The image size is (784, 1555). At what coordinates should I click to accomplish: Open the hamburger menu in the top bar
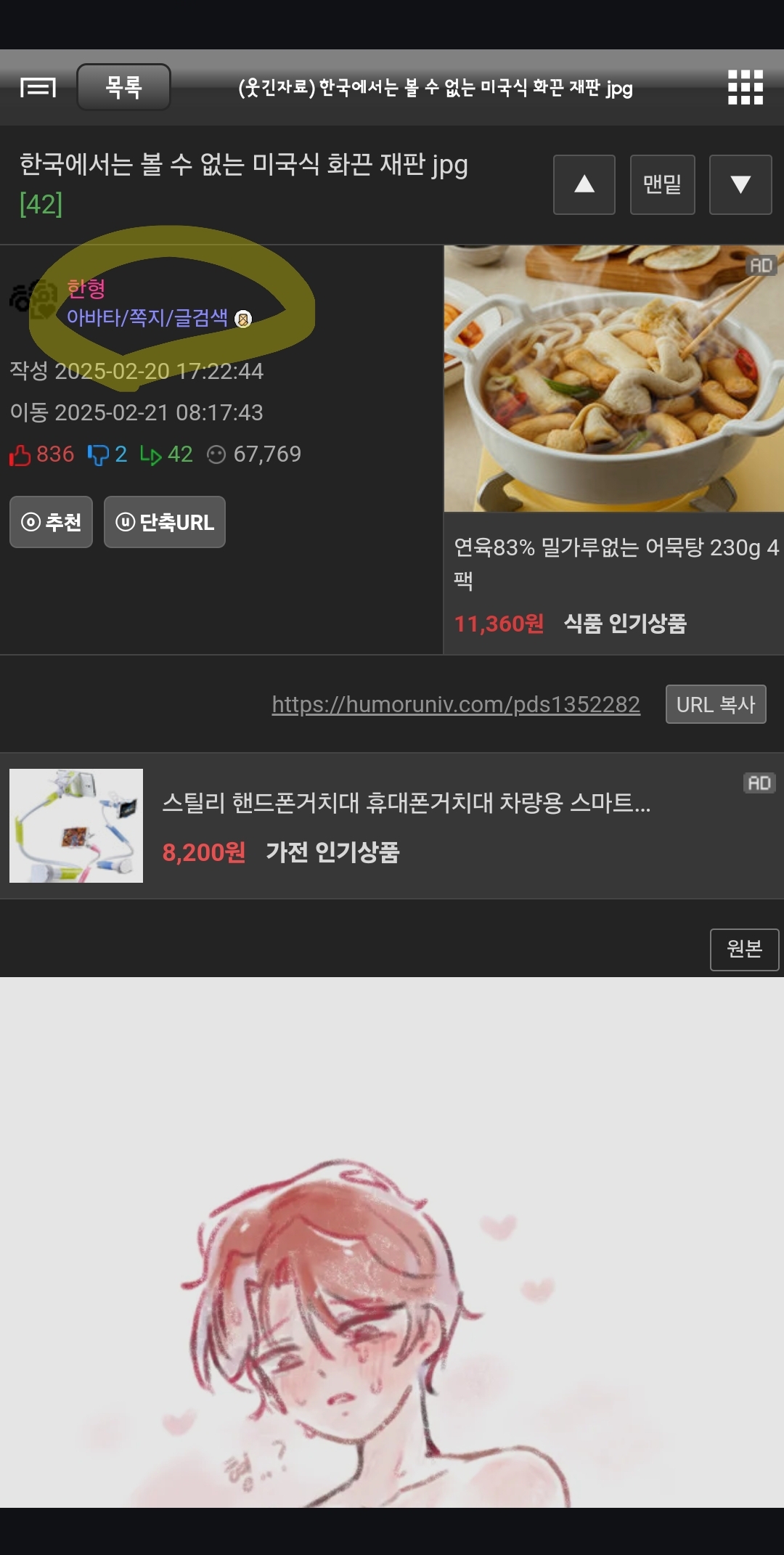38,88
